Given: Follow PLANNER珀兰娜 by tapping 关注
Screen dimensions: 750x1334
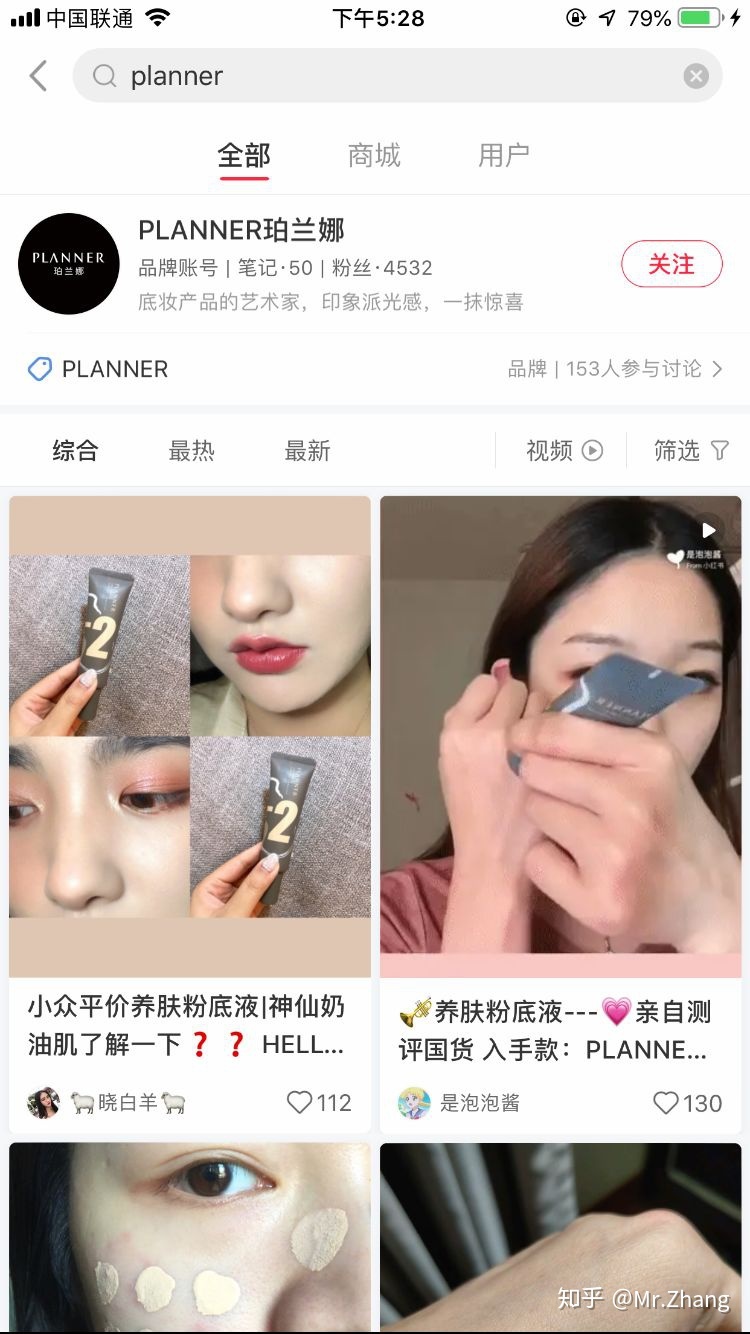Looking at the screenshot, I should click(672, 264).
